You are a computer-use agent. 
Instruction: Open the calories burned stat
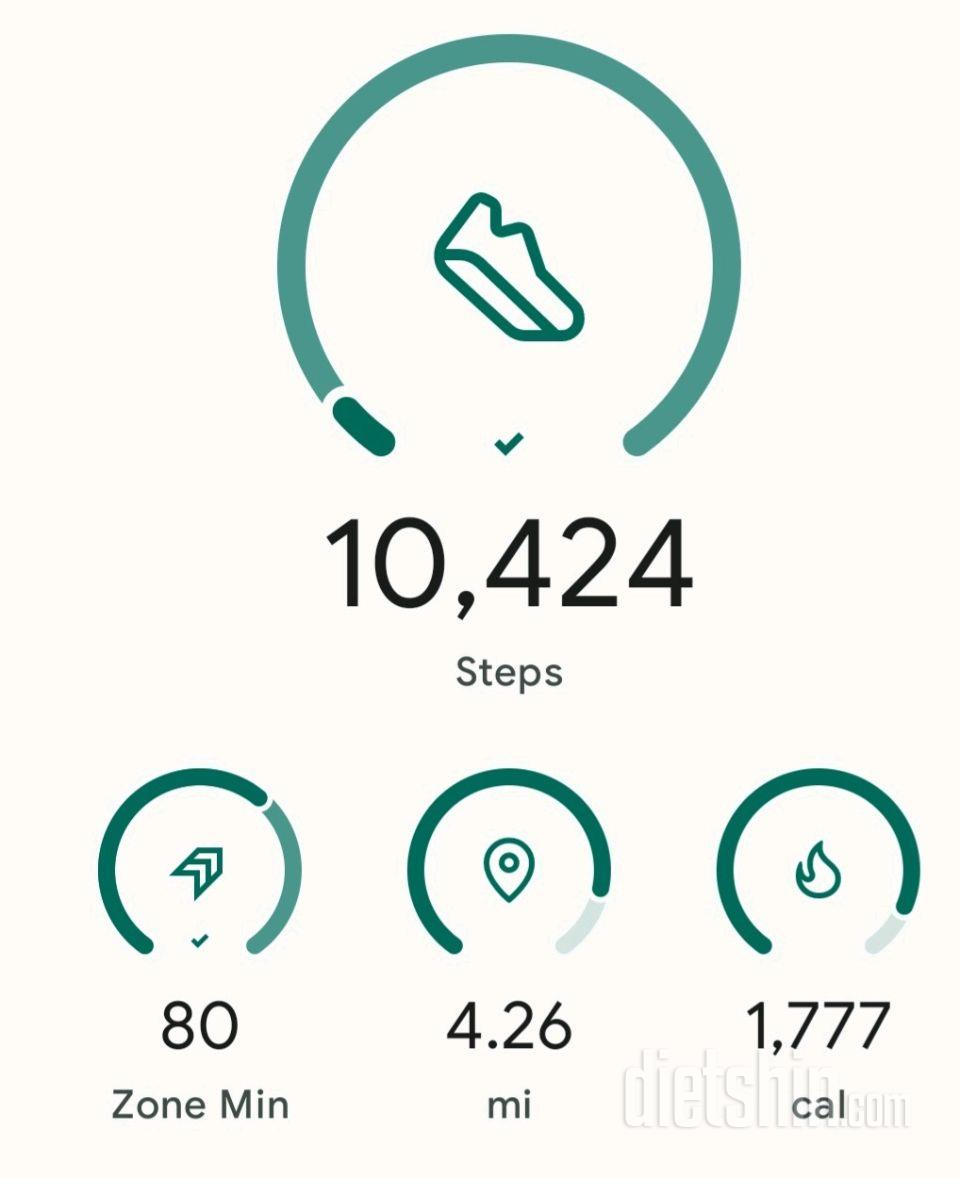click(818, 872)
